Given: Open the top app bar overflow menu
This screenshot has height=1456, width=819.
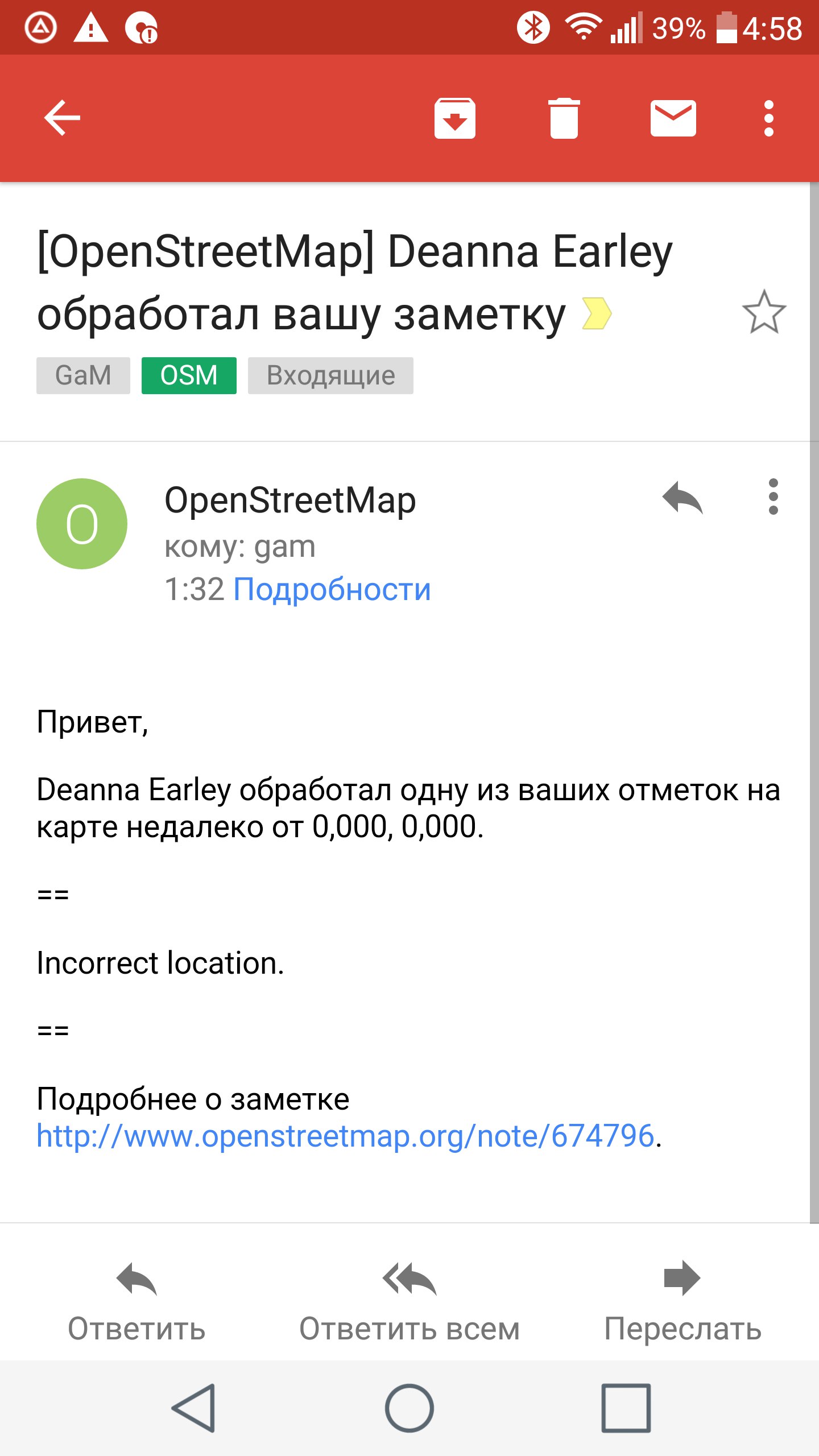Looking at the screenshot, I should pyautogui.click(x=769, y=118).
